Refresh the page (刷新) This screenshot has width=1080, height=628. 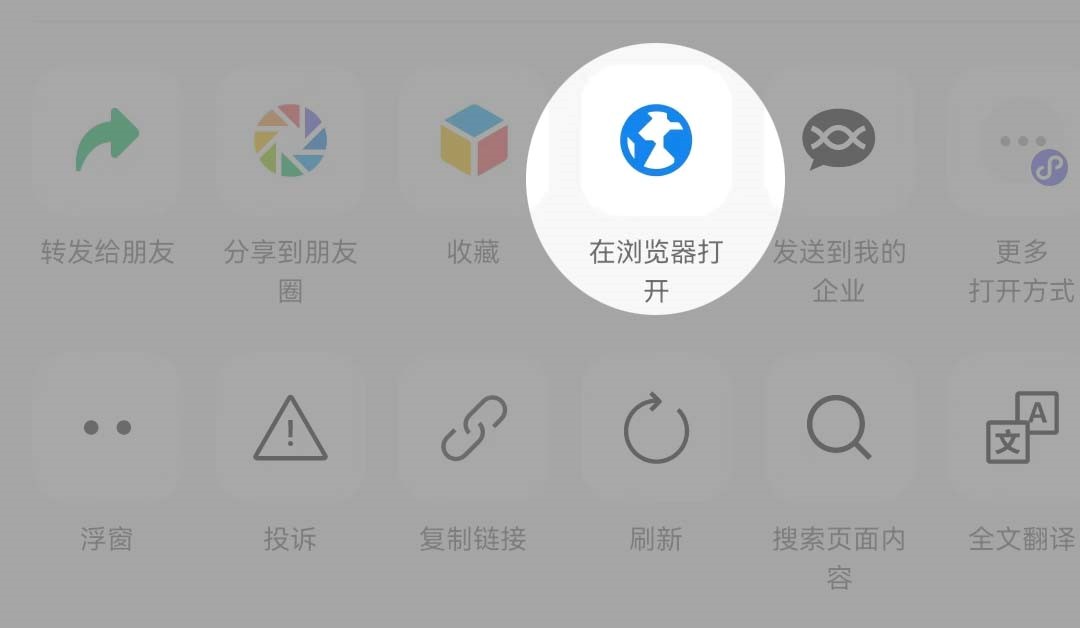click(x=656, y=428)
